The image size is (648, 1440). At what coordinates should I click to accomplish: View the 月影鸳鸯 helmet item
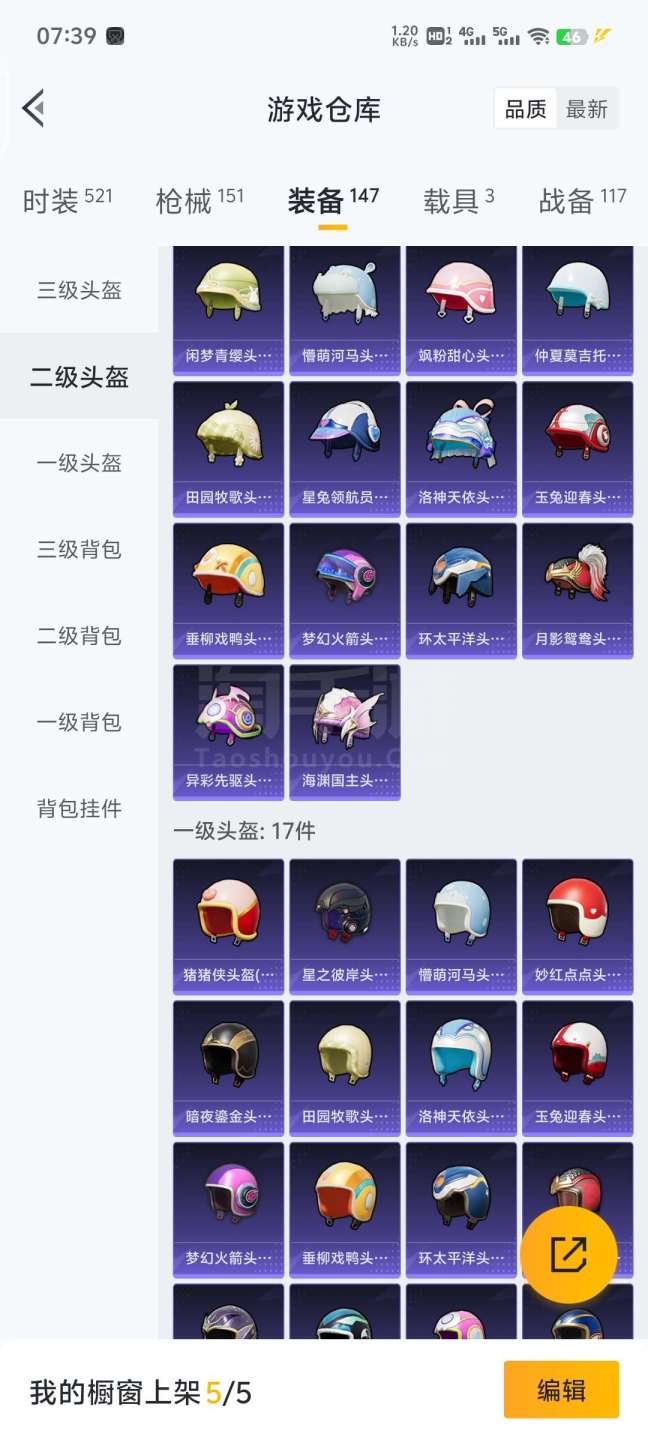click(577, 590)
